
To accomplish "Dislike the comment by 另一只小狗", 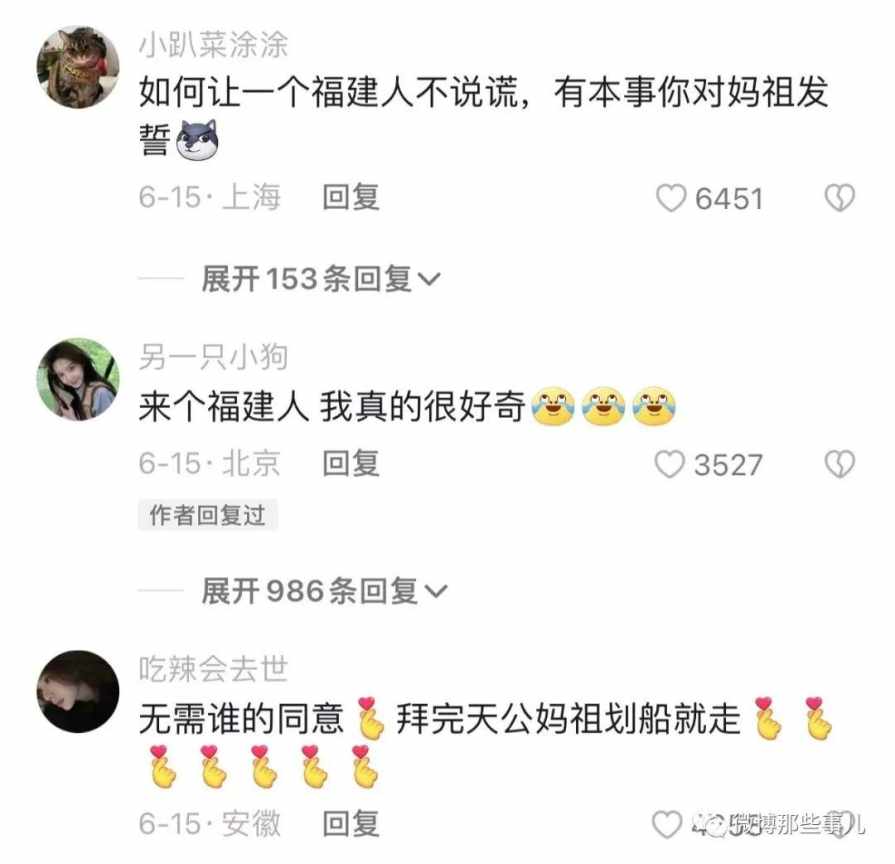I will [x=839, y=464].
